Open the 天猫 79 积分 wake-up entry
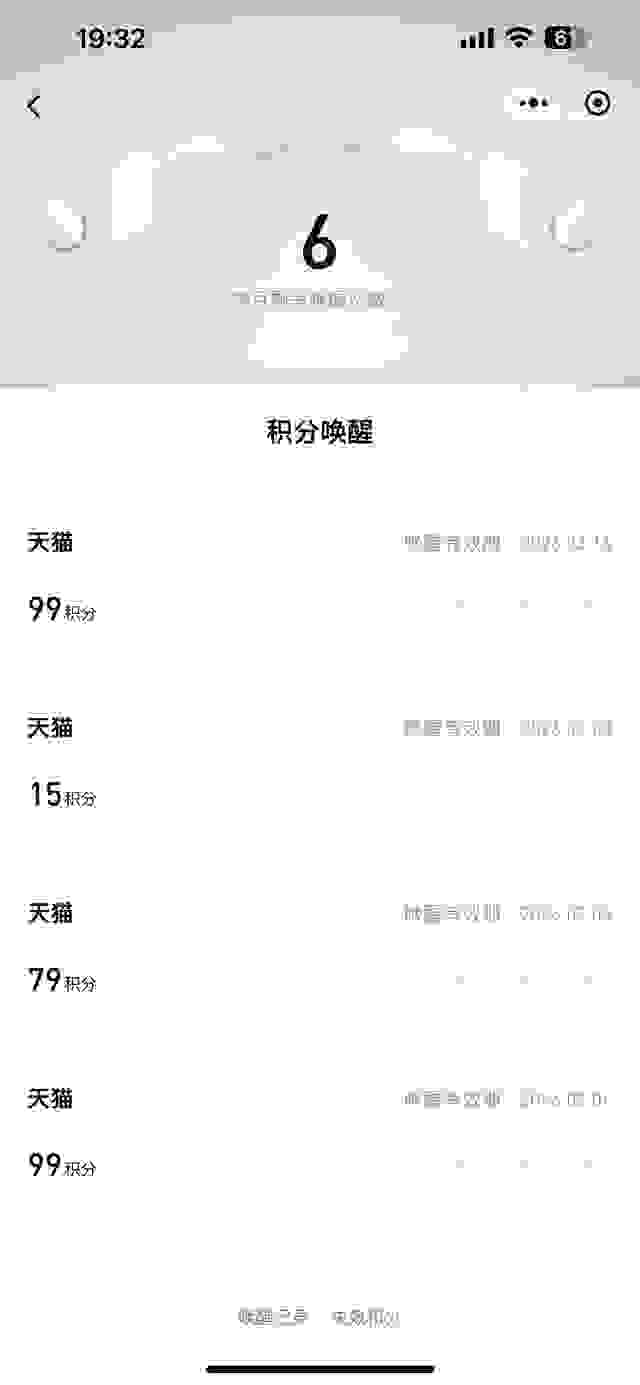Viewport: 640px width, 1385px height. [320, 947]
